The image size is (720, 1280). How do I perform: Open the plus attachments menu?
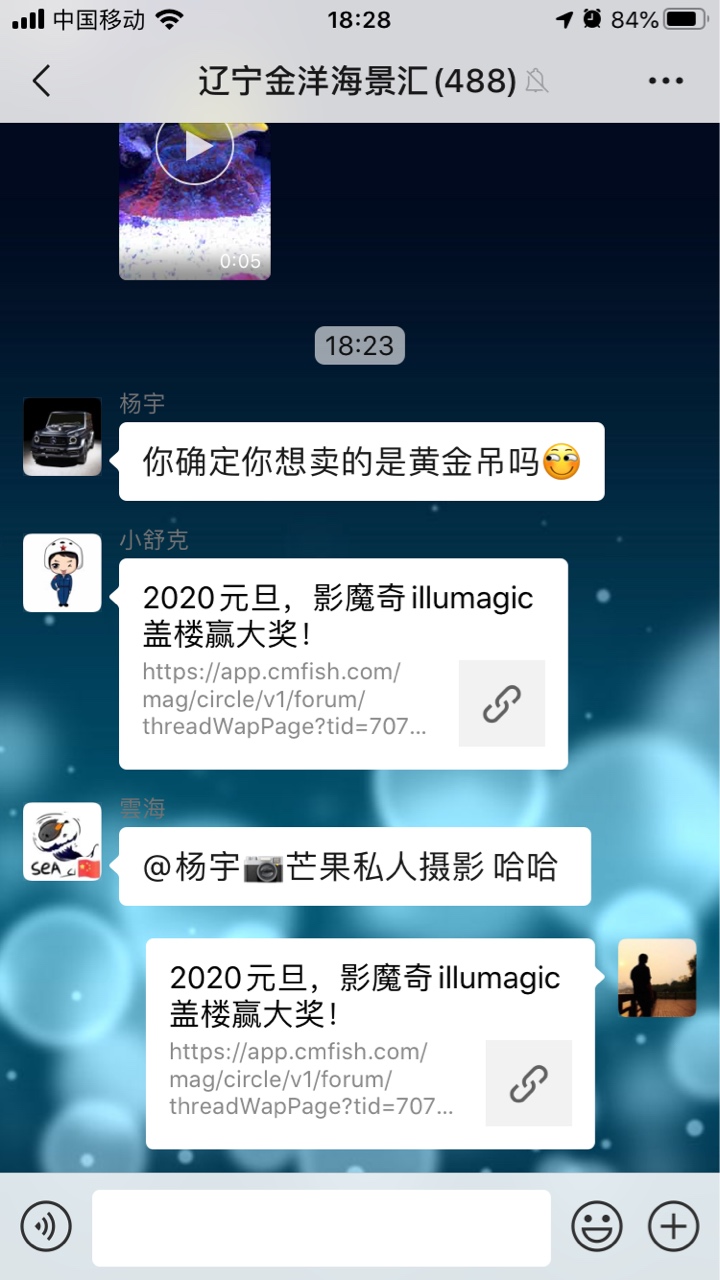coord(674,1226)
